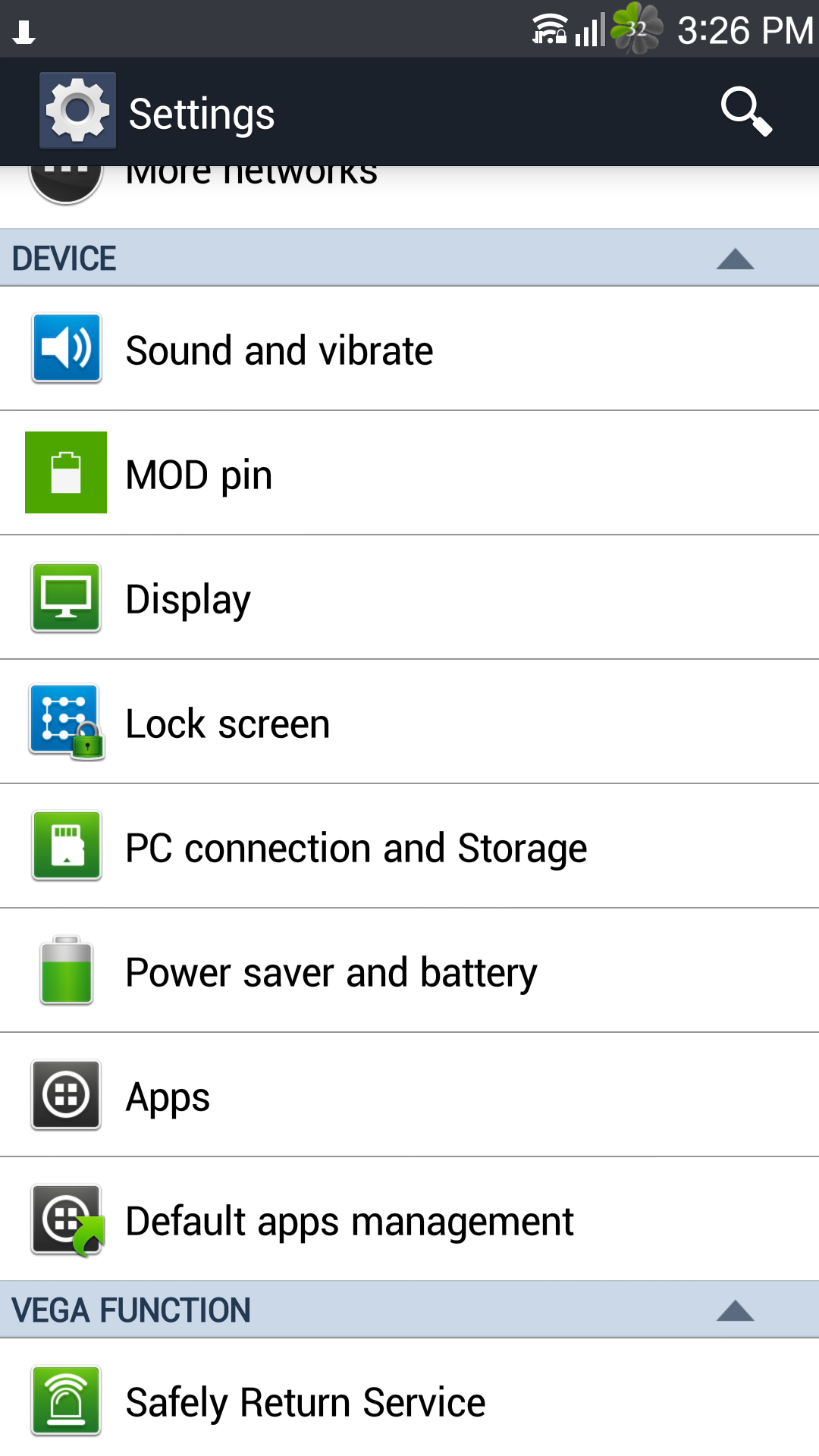The image size is (819, 1456).
Task: Select PC connection and Storage
Action: tap(409, 846)
